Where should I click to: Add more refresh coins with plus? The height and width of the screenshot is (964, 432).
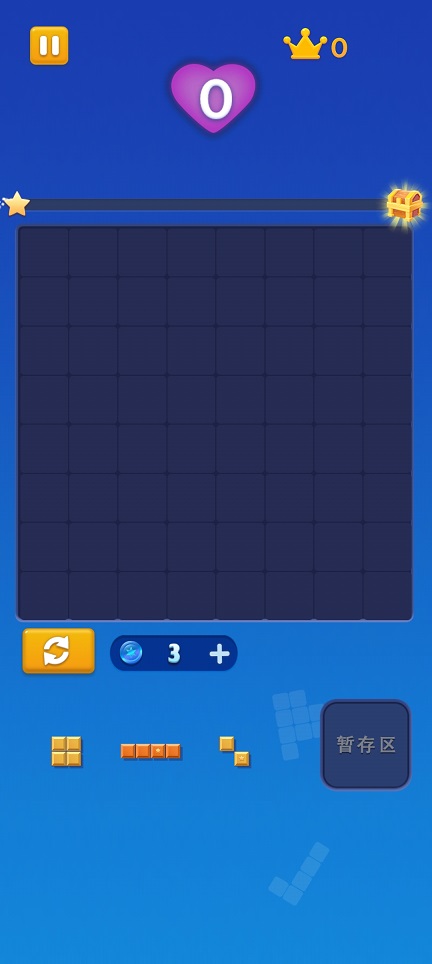click(x=219, y=654)
